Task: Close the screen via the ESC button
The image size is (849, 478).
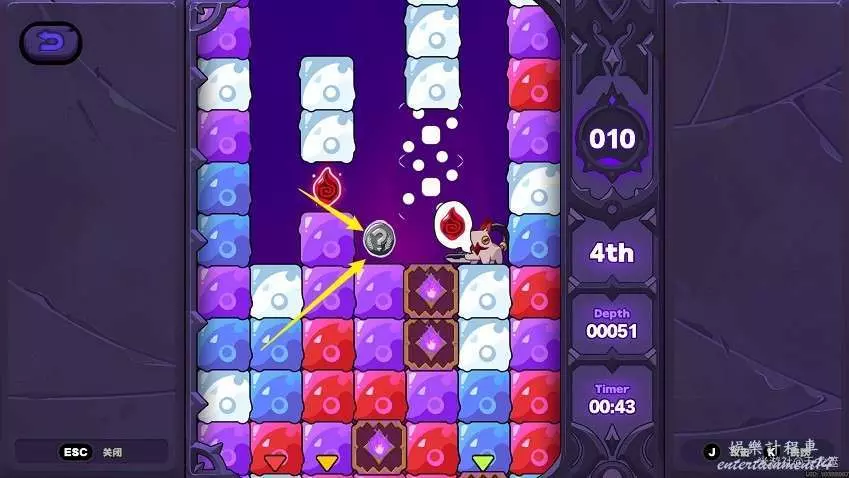Action: pos(76,452)
